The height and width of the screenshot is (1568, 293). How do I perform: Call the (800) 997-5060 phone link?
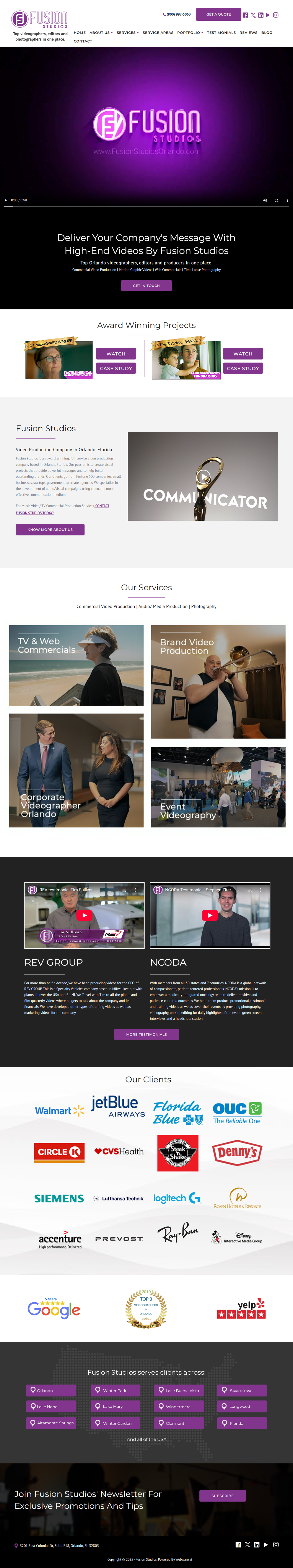pos(177,14)
